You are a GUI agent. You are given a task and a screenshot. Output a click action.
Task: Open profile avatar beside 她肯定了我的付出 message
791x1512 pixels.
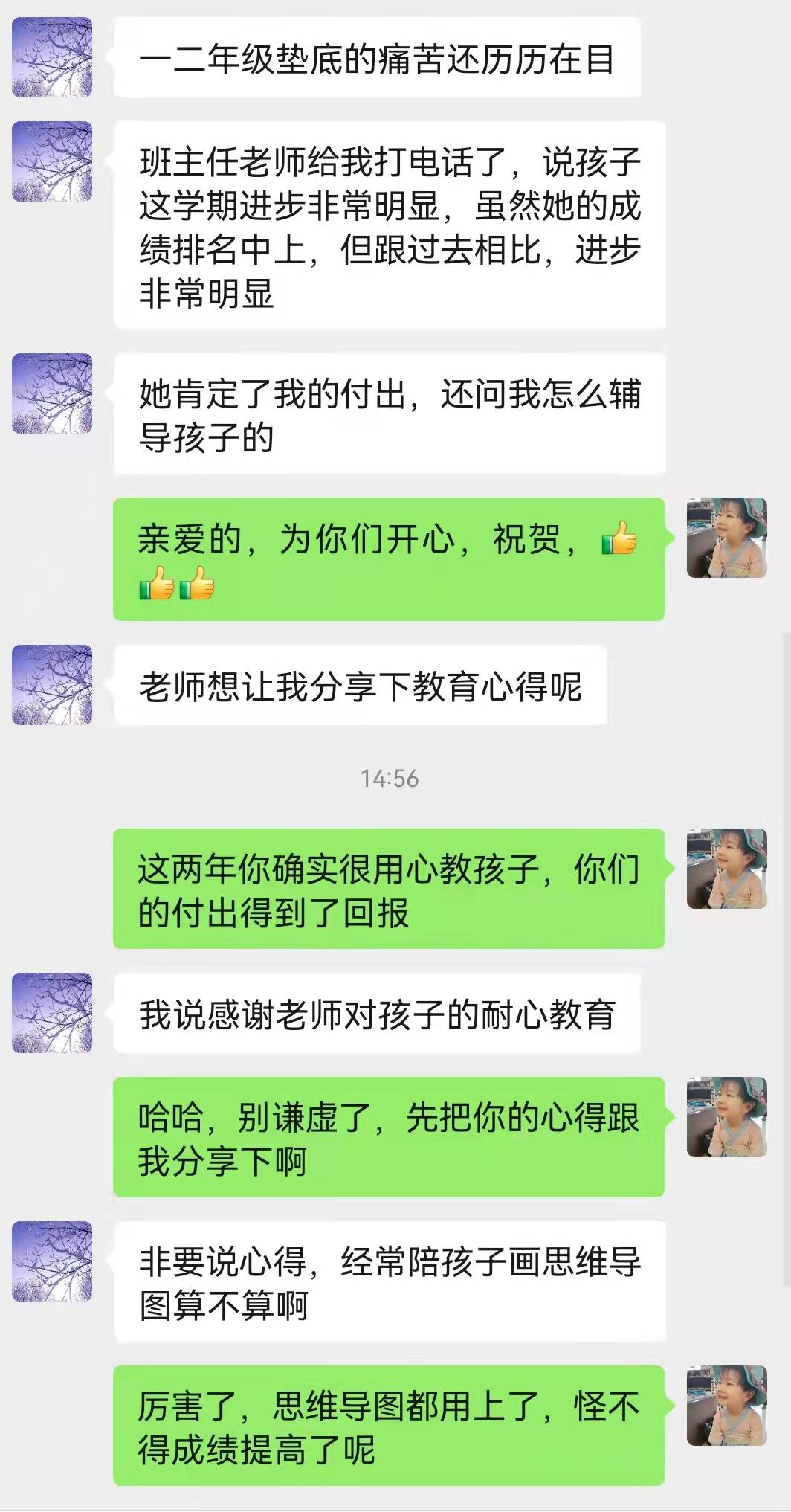(52, 393)
